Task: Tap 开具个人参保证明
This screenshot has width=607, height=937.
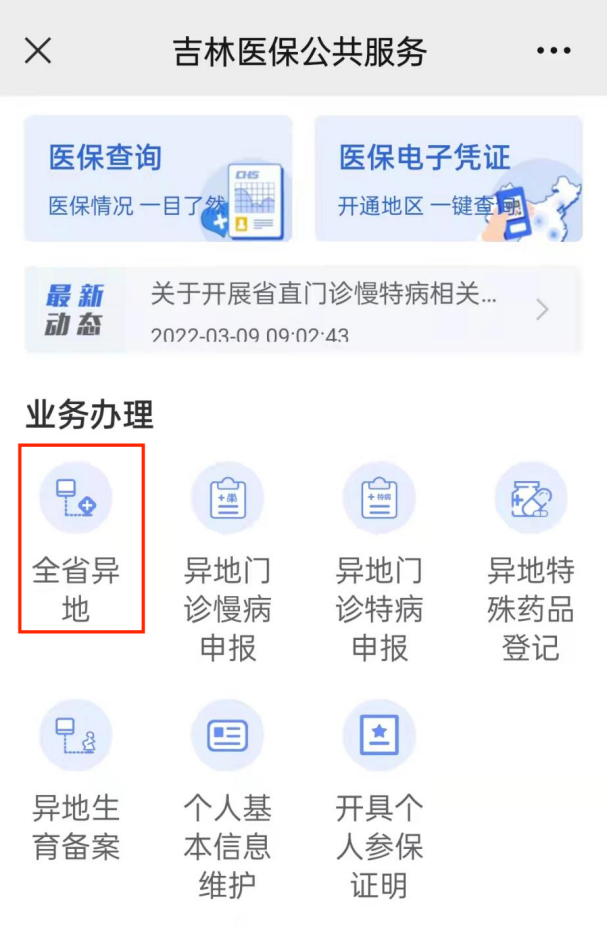Action: point(380,798)
